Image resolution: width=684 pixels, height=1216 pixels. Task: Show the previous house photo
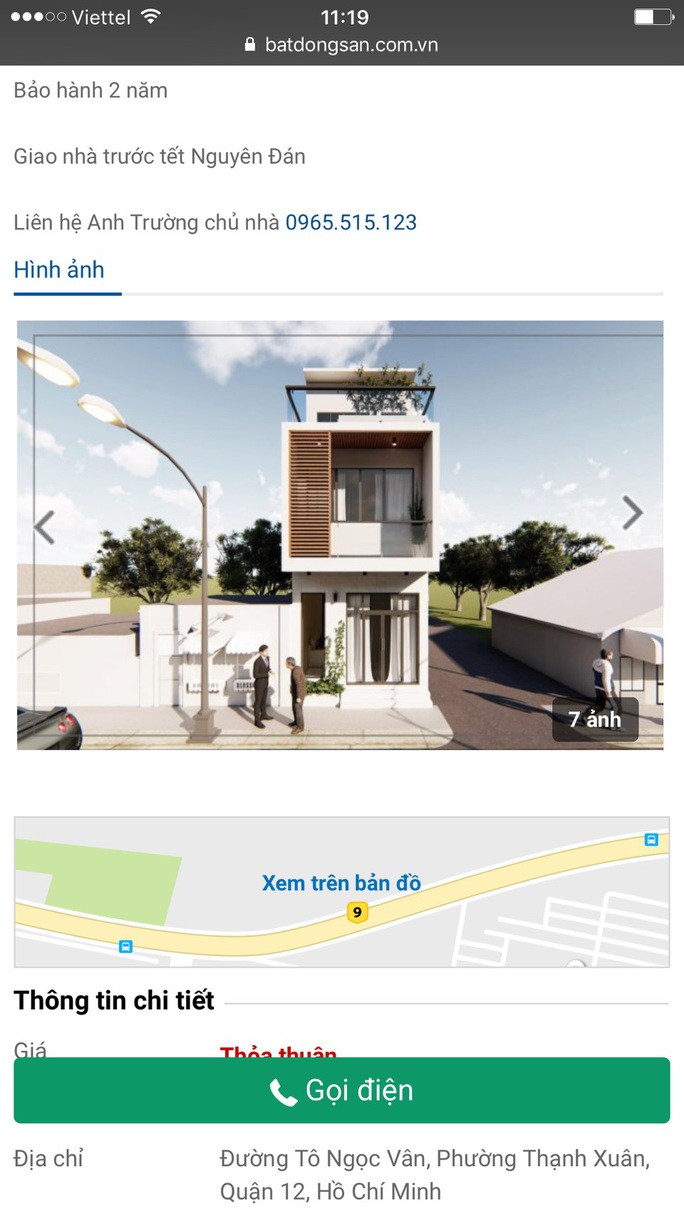tap(44, 527)
